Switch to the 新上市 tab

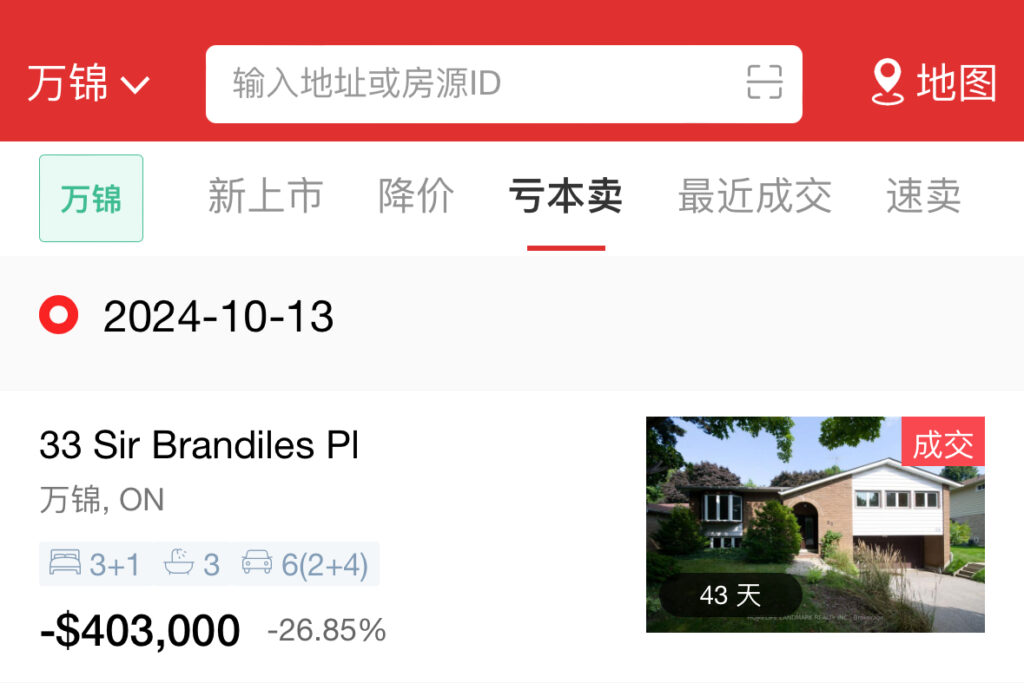click(265, 197)
